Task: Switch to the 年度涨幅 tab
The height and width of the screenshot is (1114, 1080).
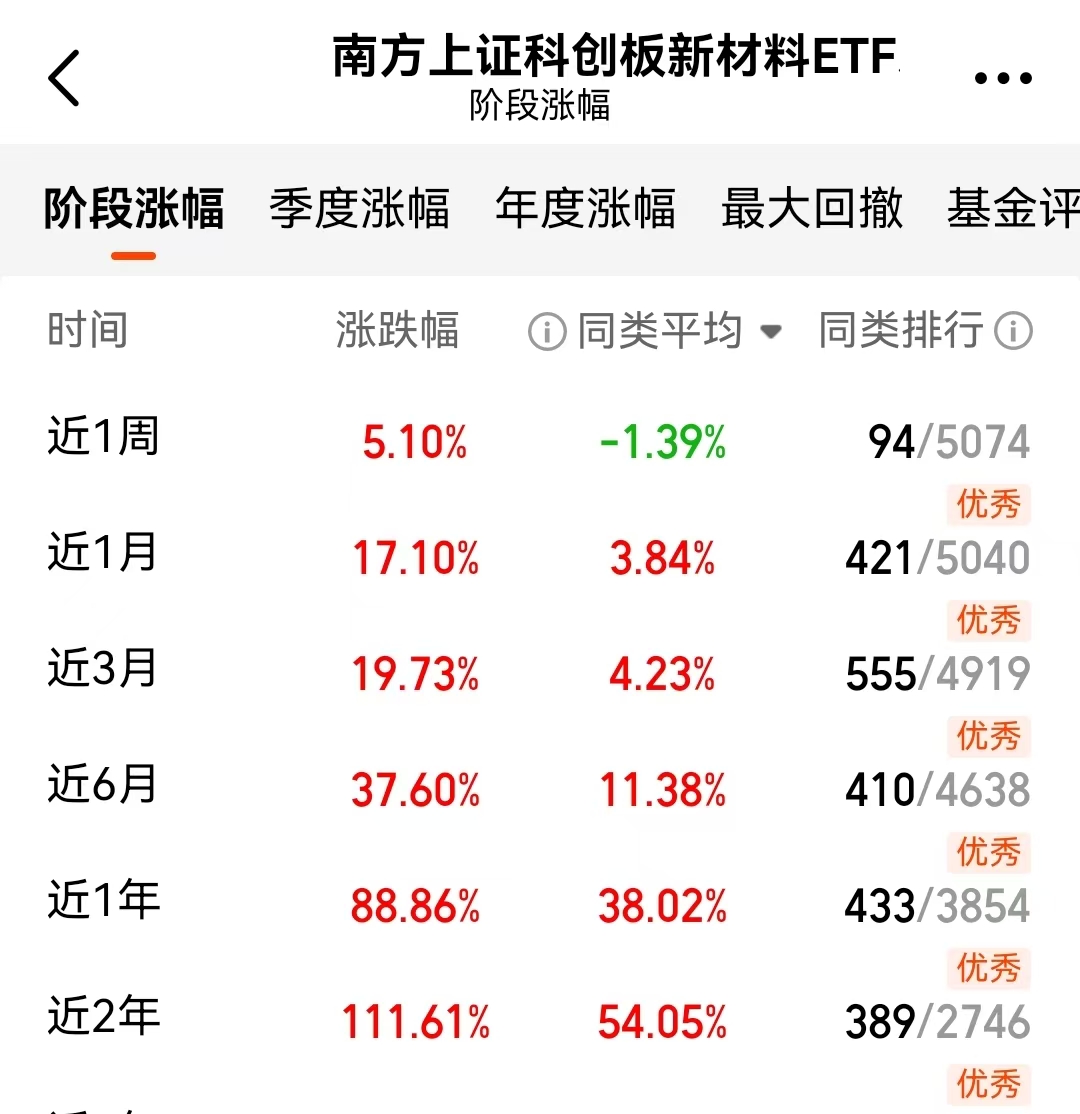Action: pos(585,209)
